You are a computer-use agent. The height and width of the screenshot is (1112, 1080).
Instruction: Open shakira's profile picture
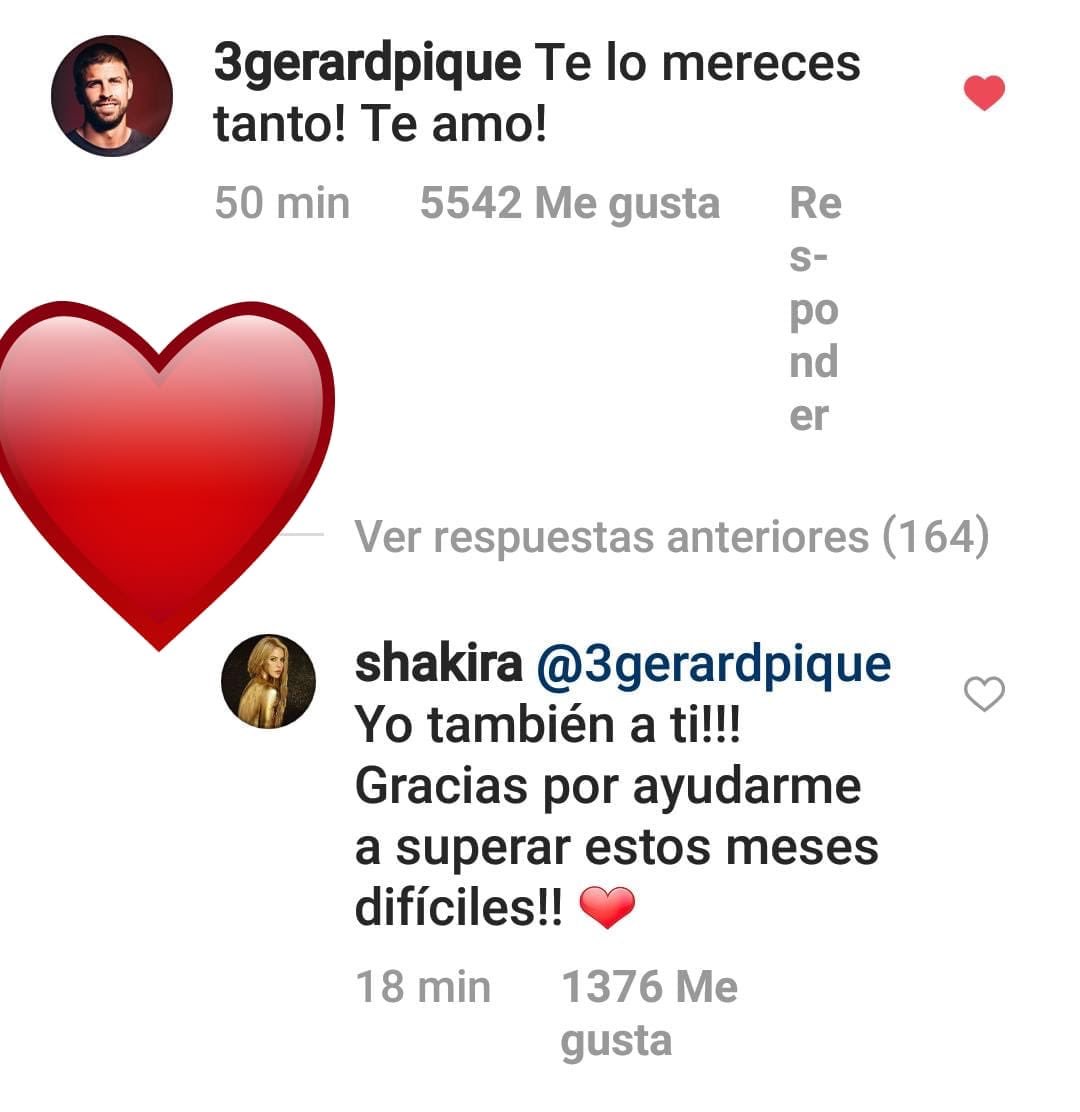(x=267, y=681)
